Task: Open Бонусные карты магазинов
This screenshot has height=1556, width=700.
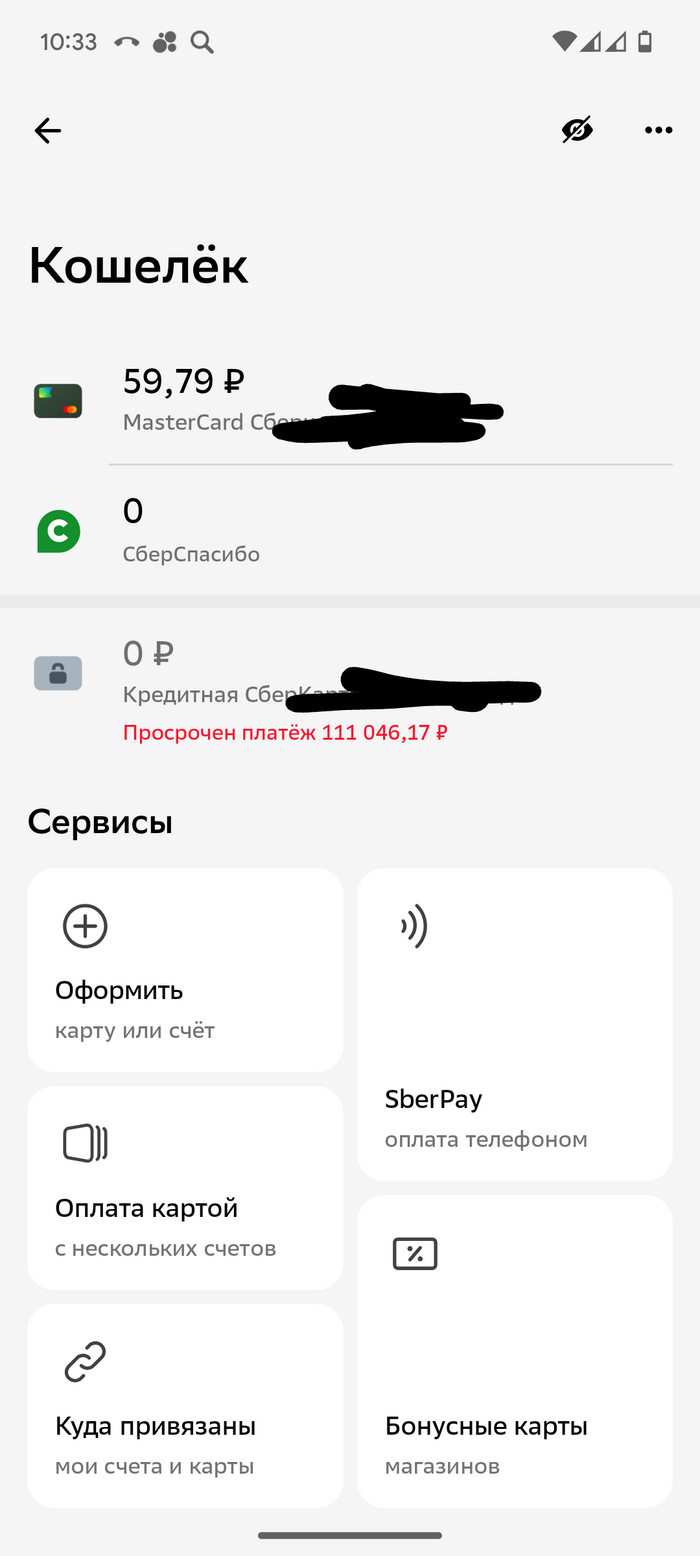Action: 514,1351
